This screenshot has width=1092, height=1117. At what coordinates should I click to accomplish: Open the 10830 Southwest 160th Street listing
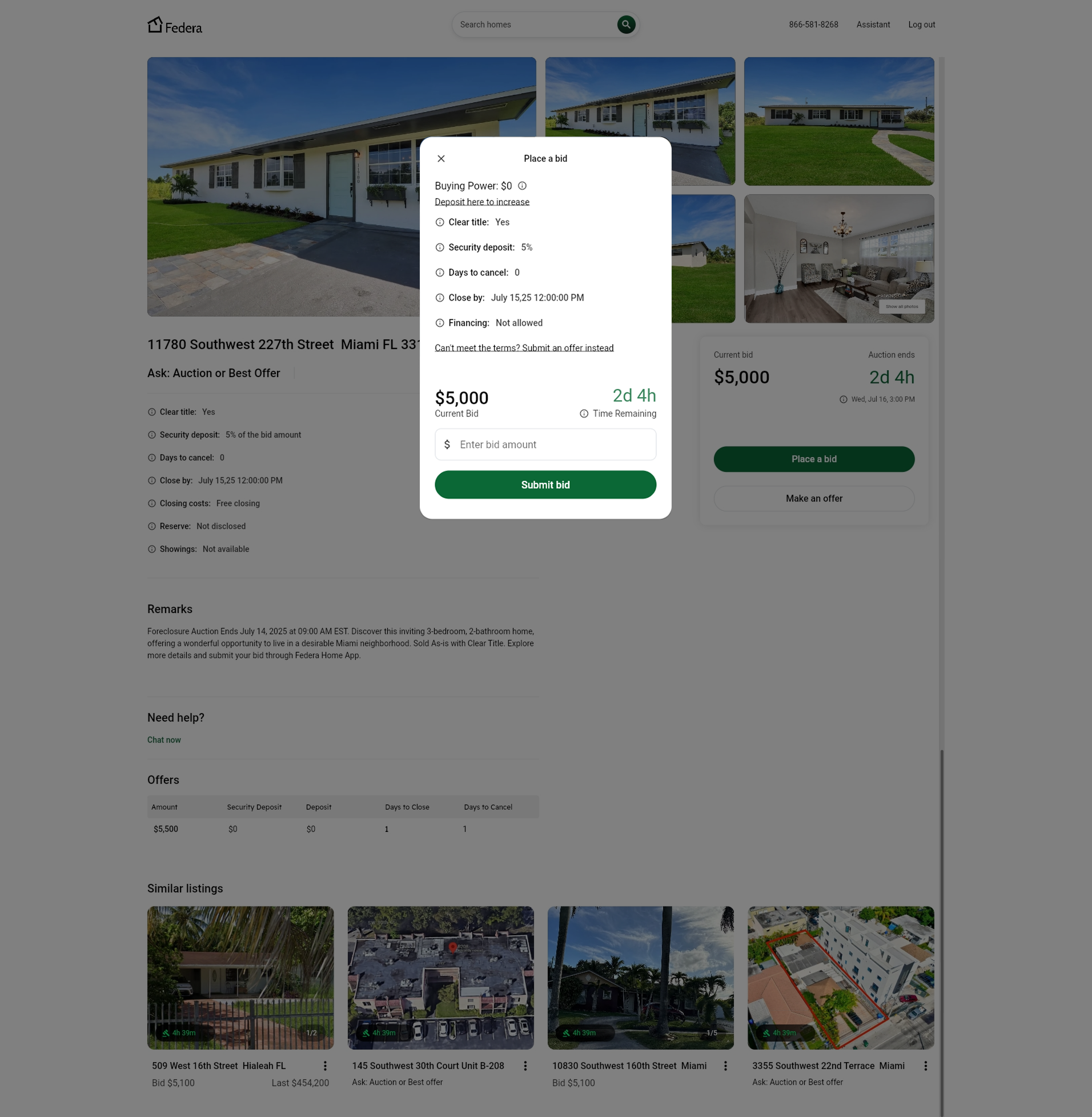[x=629, y=1066]
